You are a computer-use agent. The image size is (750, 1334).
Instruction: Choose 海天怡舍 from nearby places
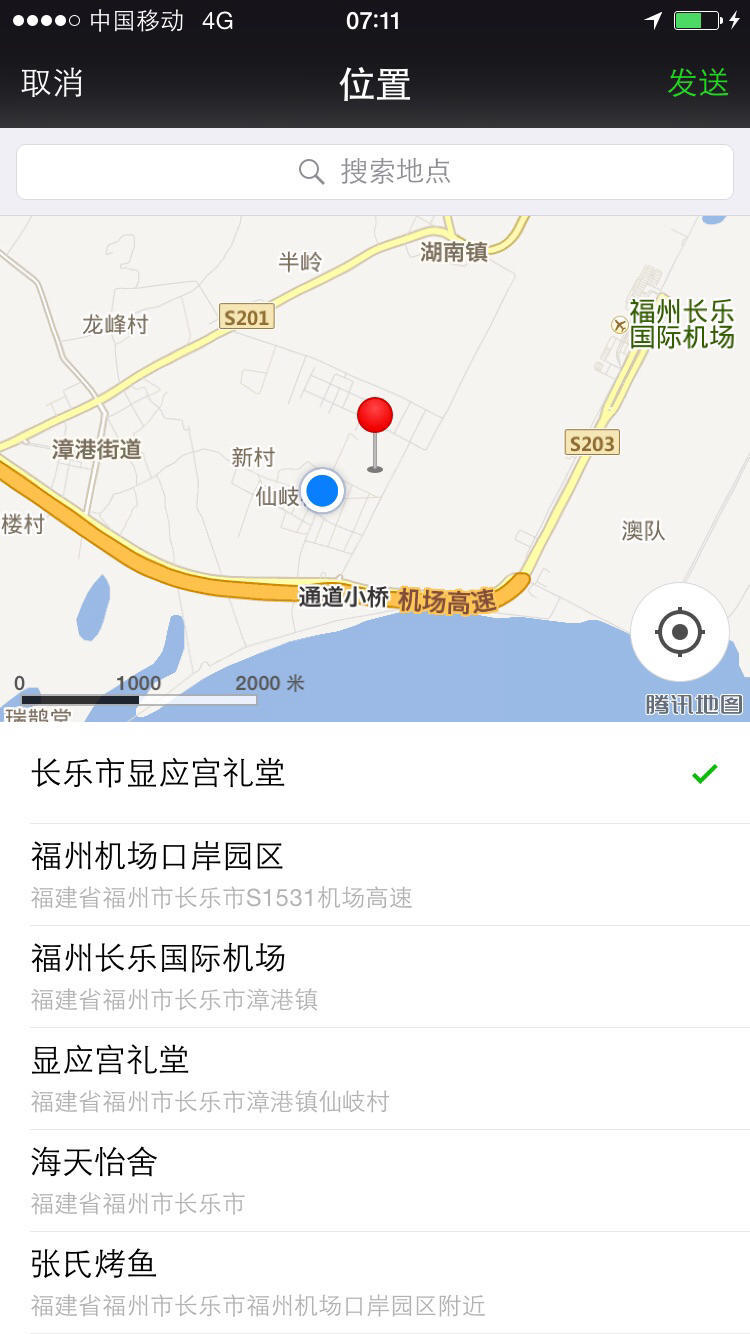coord(375,1181)
